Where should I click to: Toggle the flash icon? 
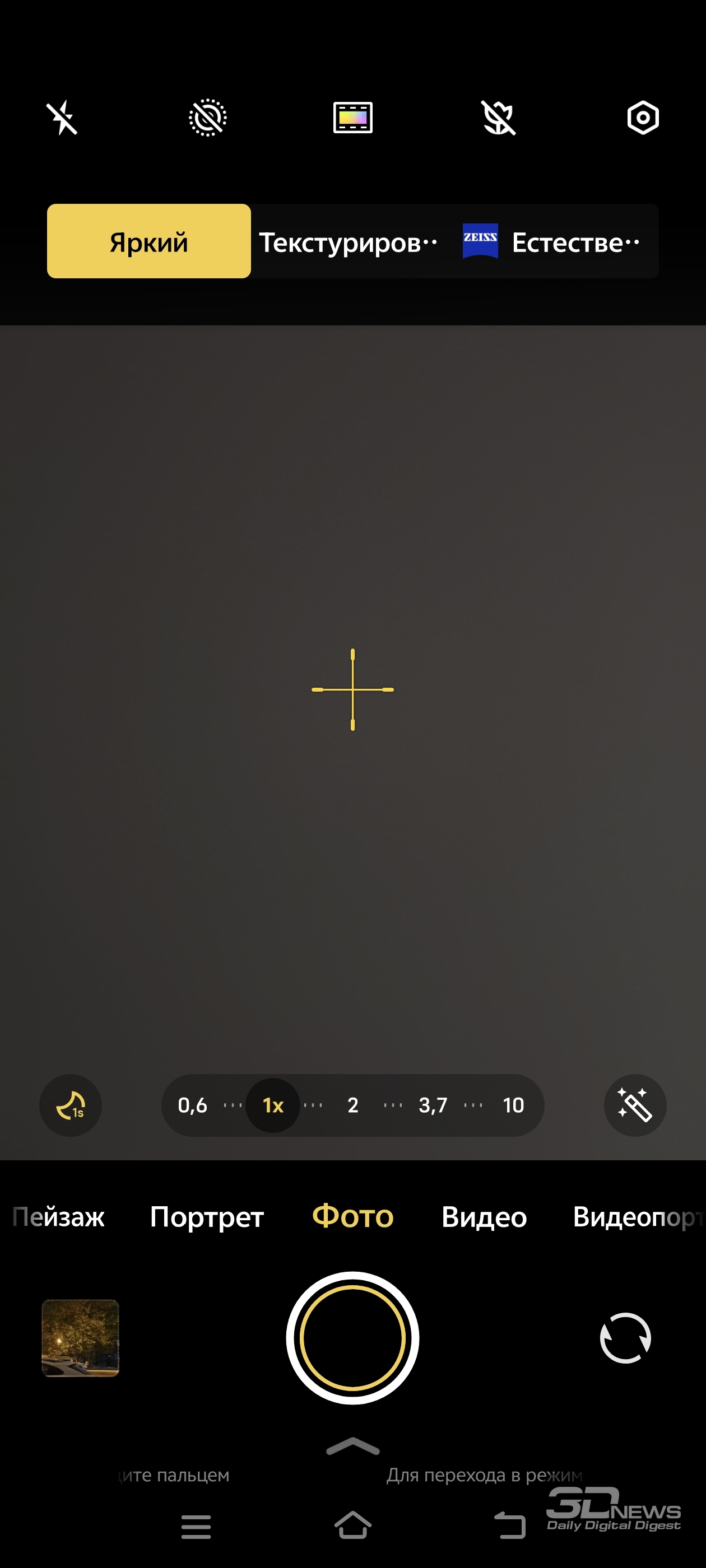pos(62,118)
